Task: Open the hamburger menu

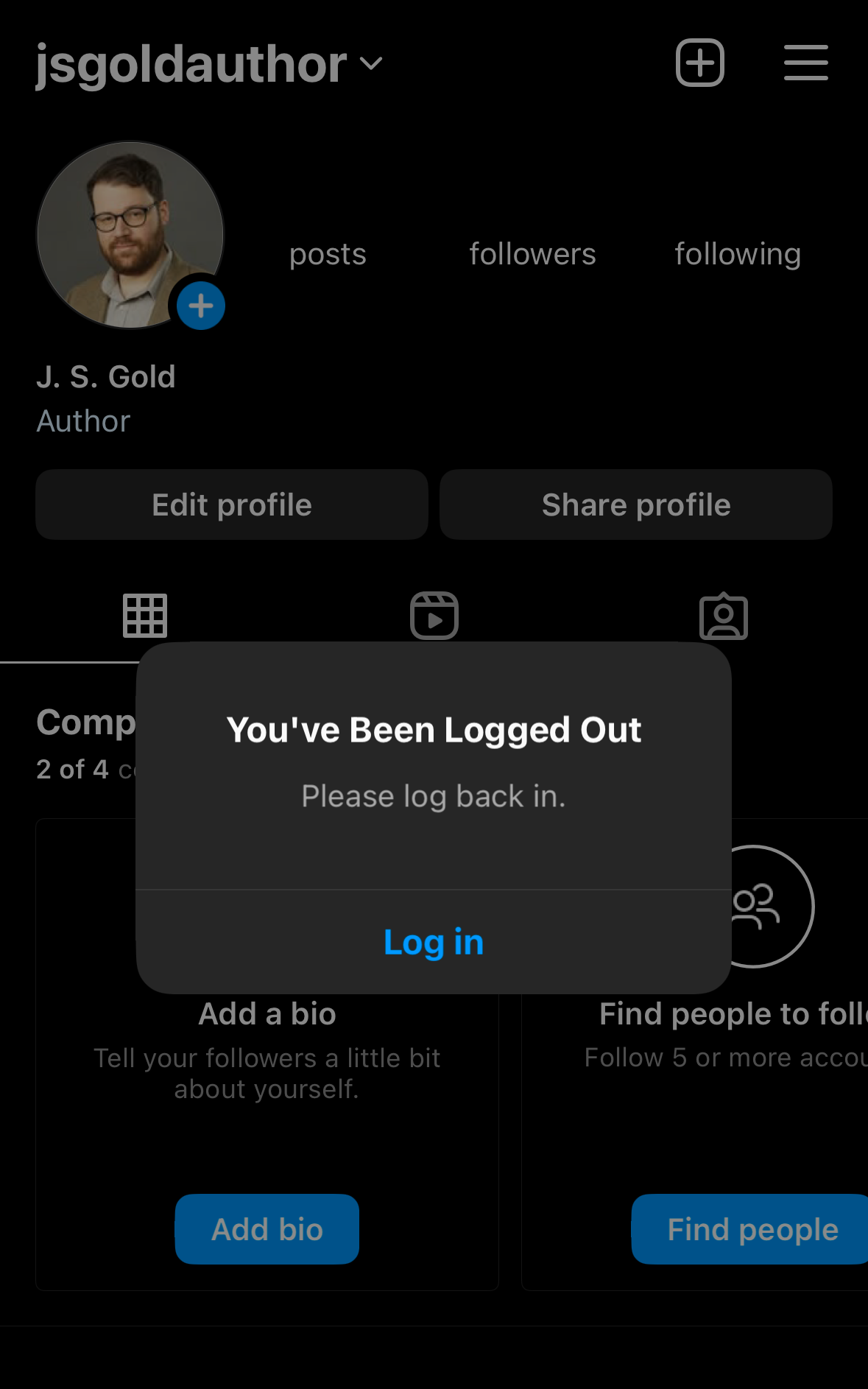Action: [x=805, y=63]
